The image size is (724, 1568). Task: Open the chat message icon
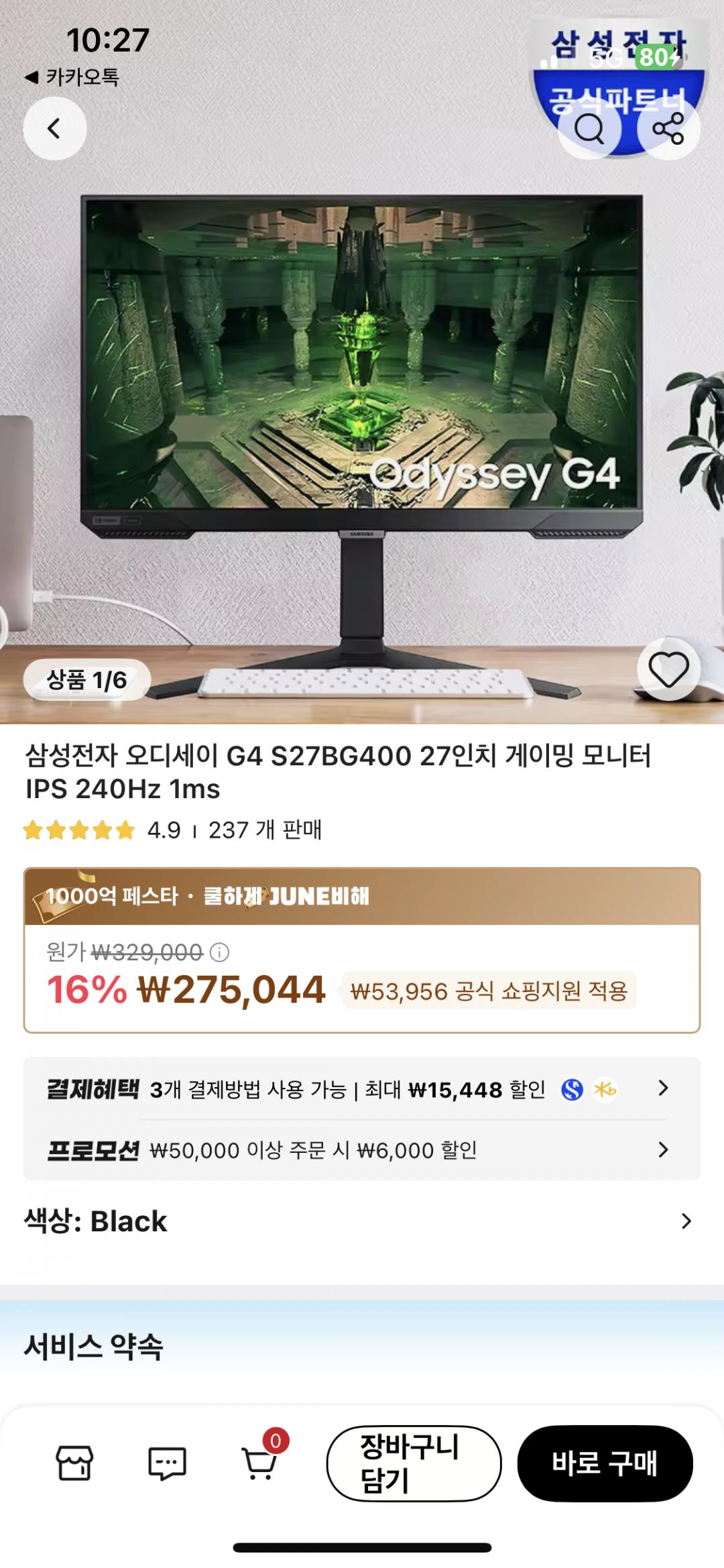(x=167, y=1463)
